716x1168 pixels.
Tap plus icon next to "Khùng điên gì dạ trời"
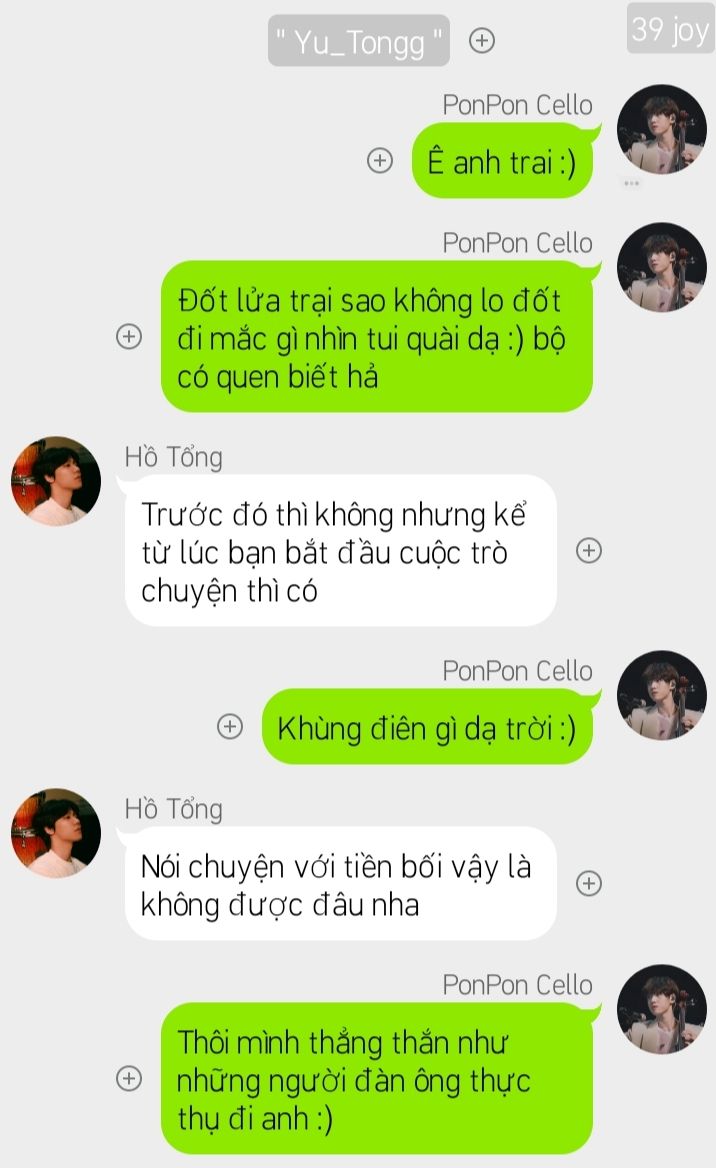pos(230,727)
